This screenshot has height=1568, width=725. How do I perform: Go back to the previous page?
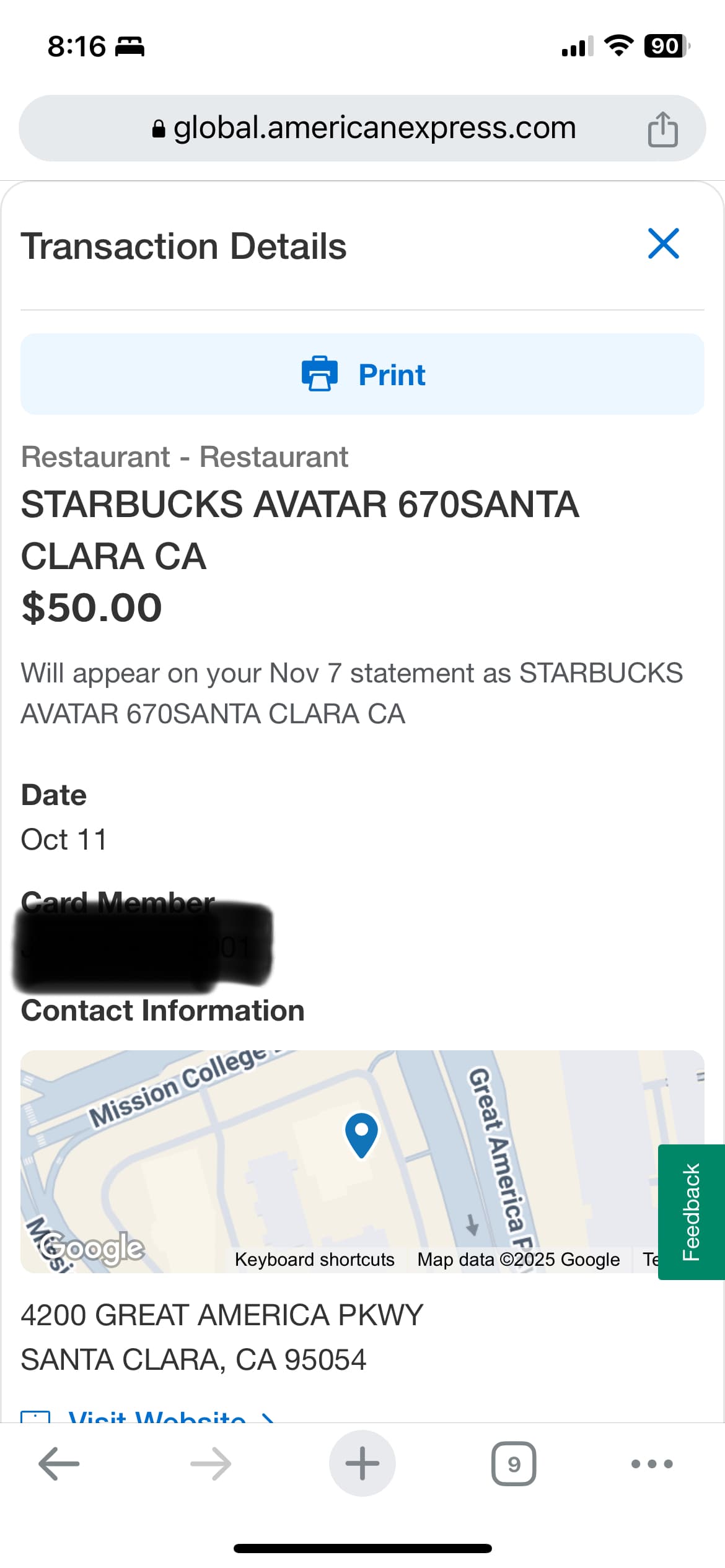coord(59,1463)
